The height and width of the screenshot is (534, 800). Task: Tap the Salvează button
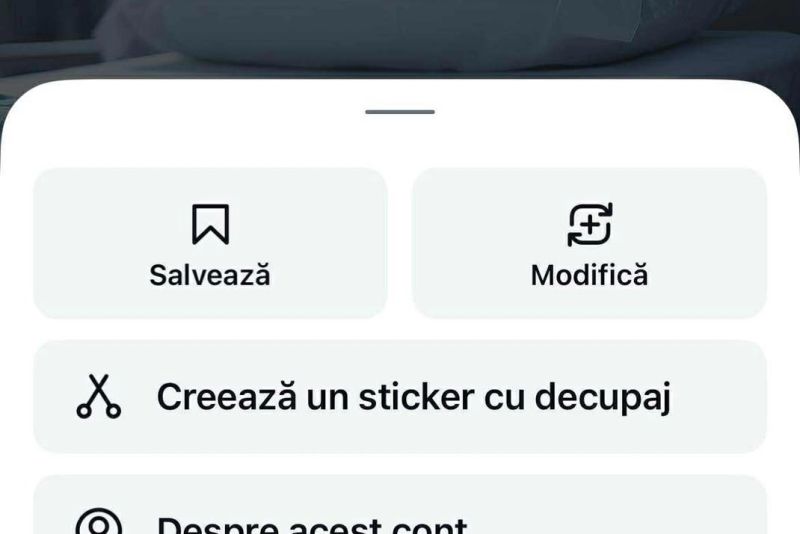pyautogui.click(x=210, y=243)
